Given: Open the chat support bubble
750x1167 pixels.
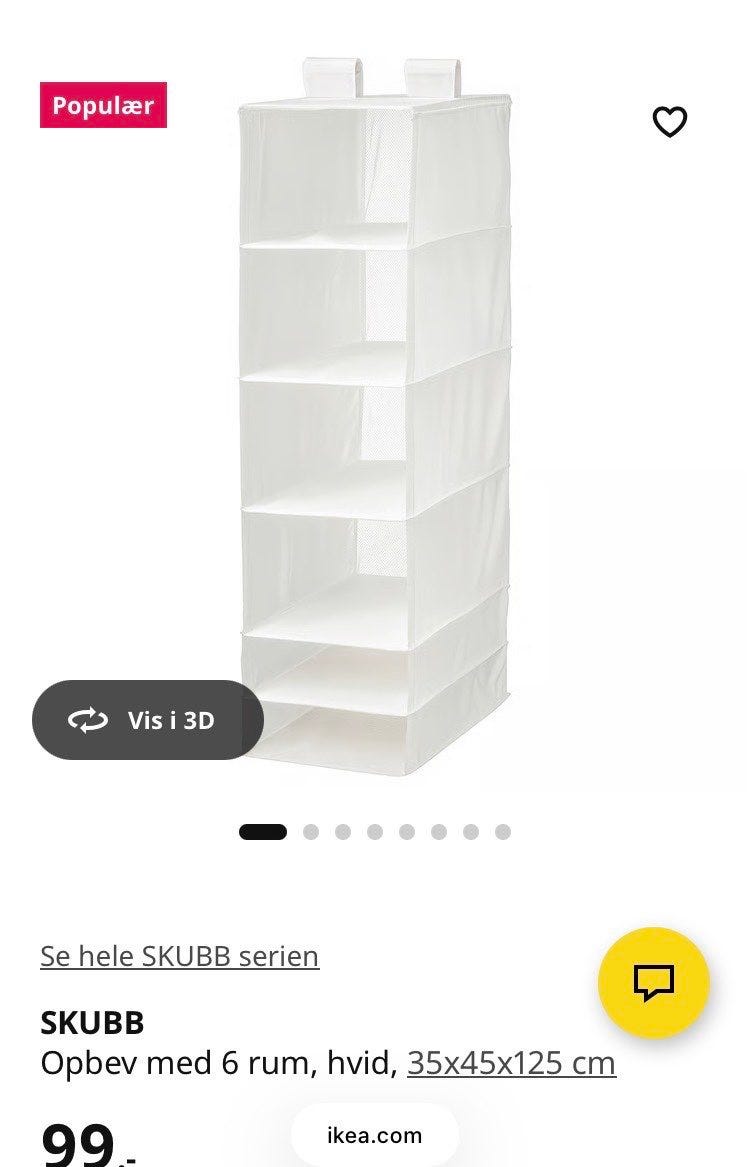Looking at the screenshot, I should (653, 982).
